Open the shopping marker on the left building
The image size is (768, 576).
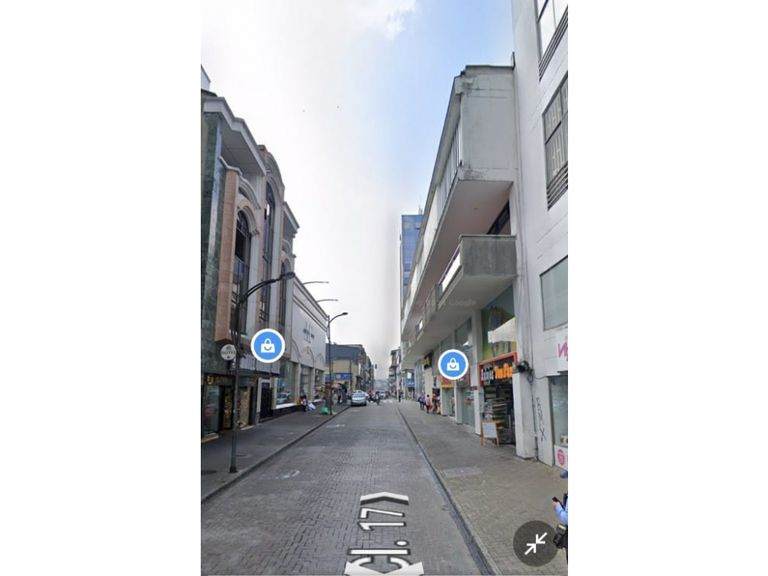click(x=267, y=346)
